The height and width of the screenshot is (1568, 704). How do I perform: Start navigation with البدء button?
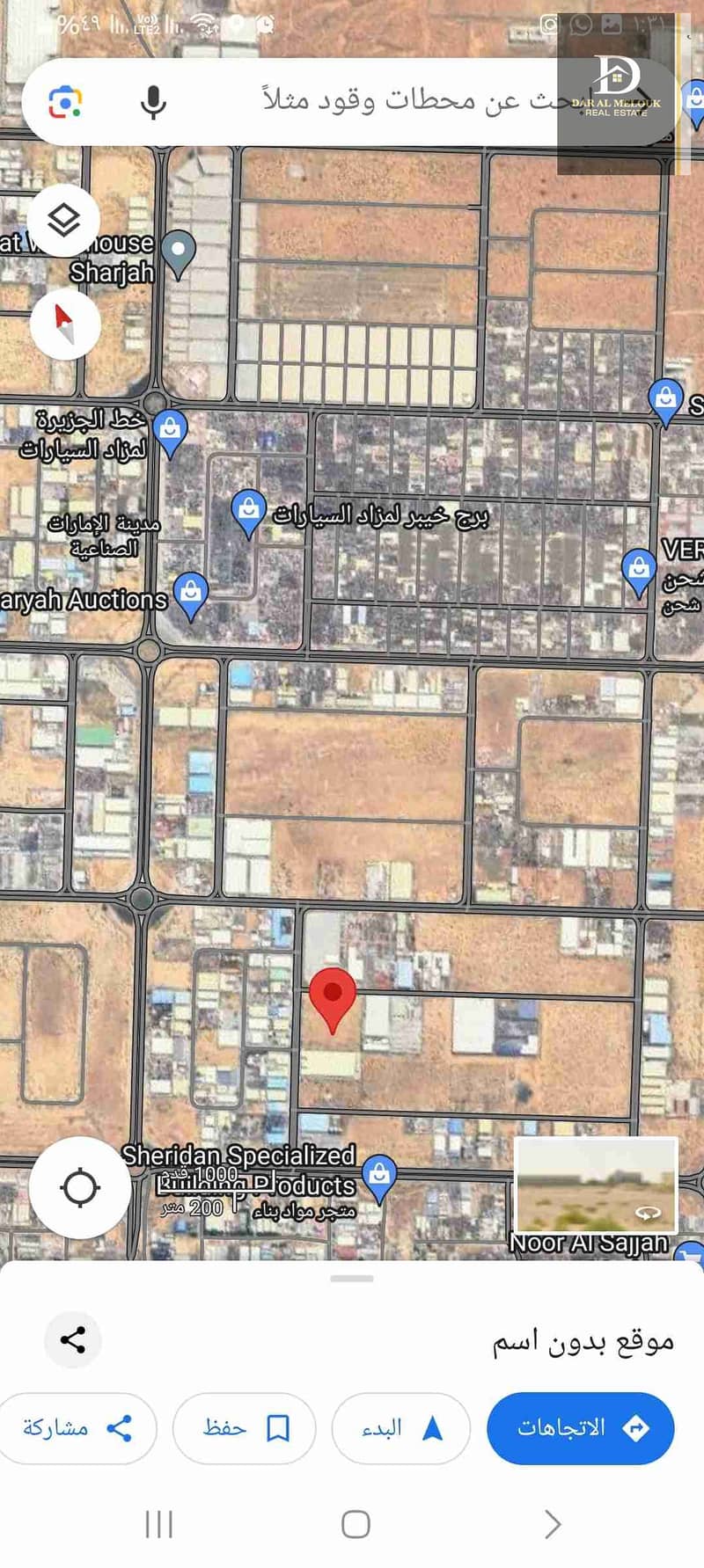tap(400, 1428)
